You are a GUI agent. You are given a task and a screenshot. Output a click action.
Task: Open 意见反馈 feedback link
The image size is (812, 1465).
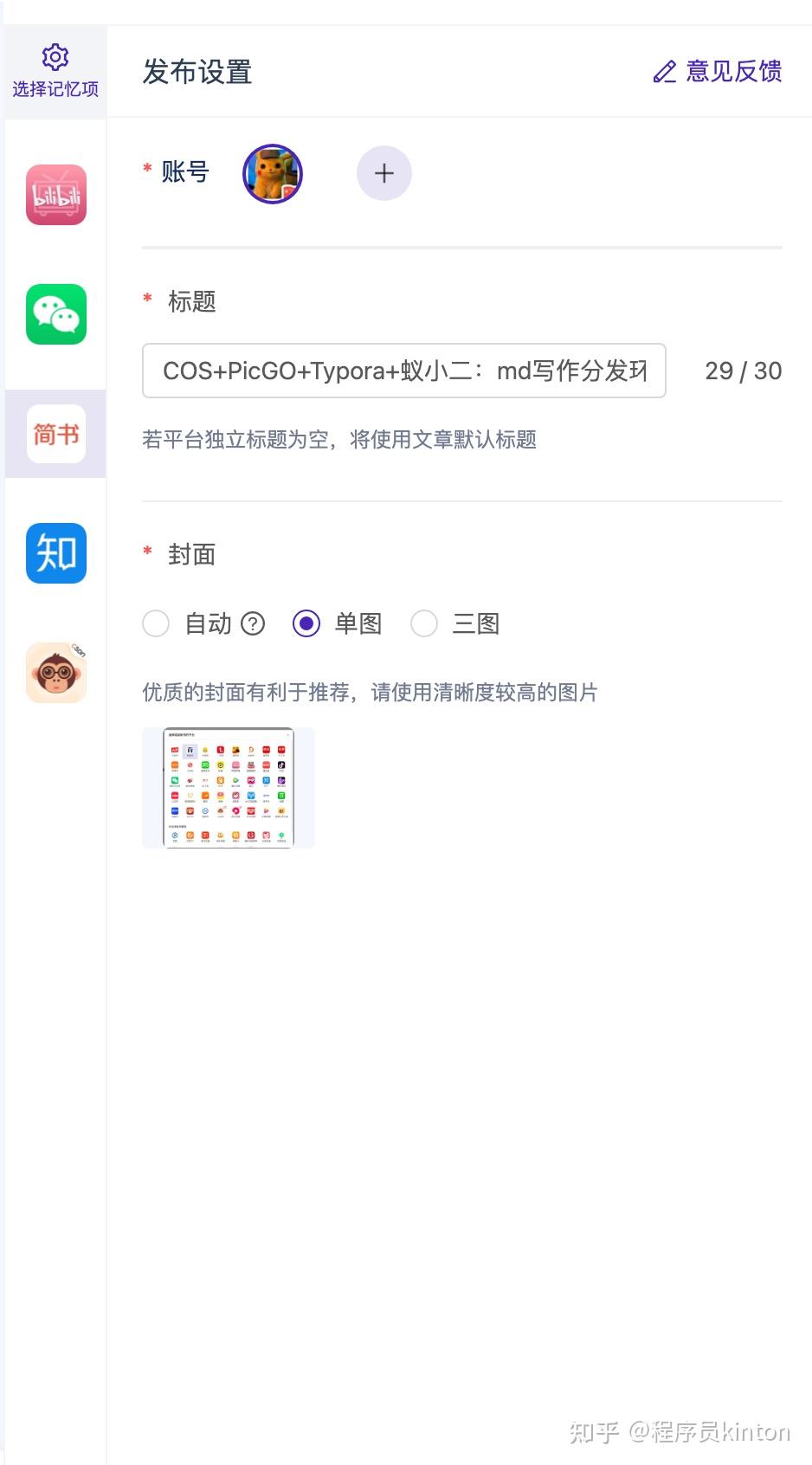point(717,71)
